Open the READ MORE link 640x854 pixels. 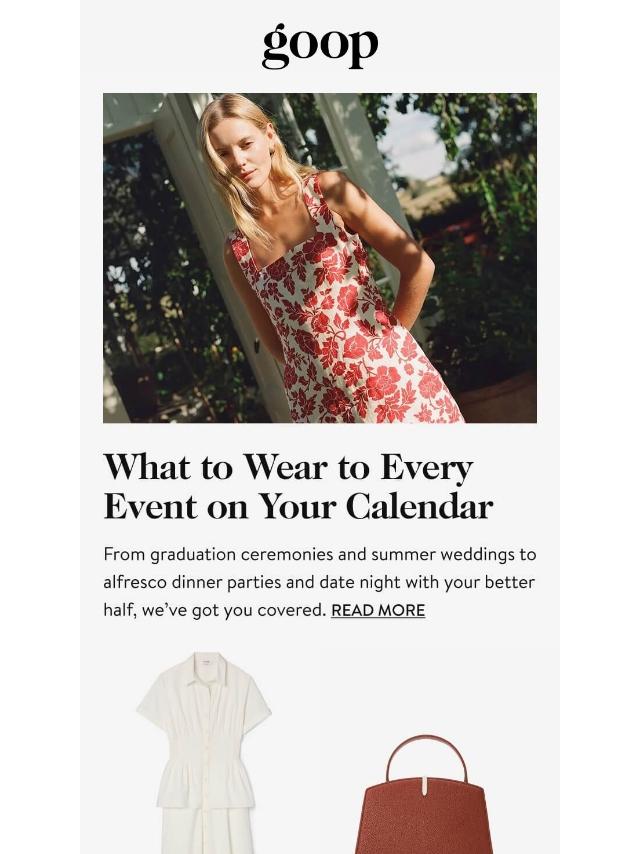[x=378, y=610]
